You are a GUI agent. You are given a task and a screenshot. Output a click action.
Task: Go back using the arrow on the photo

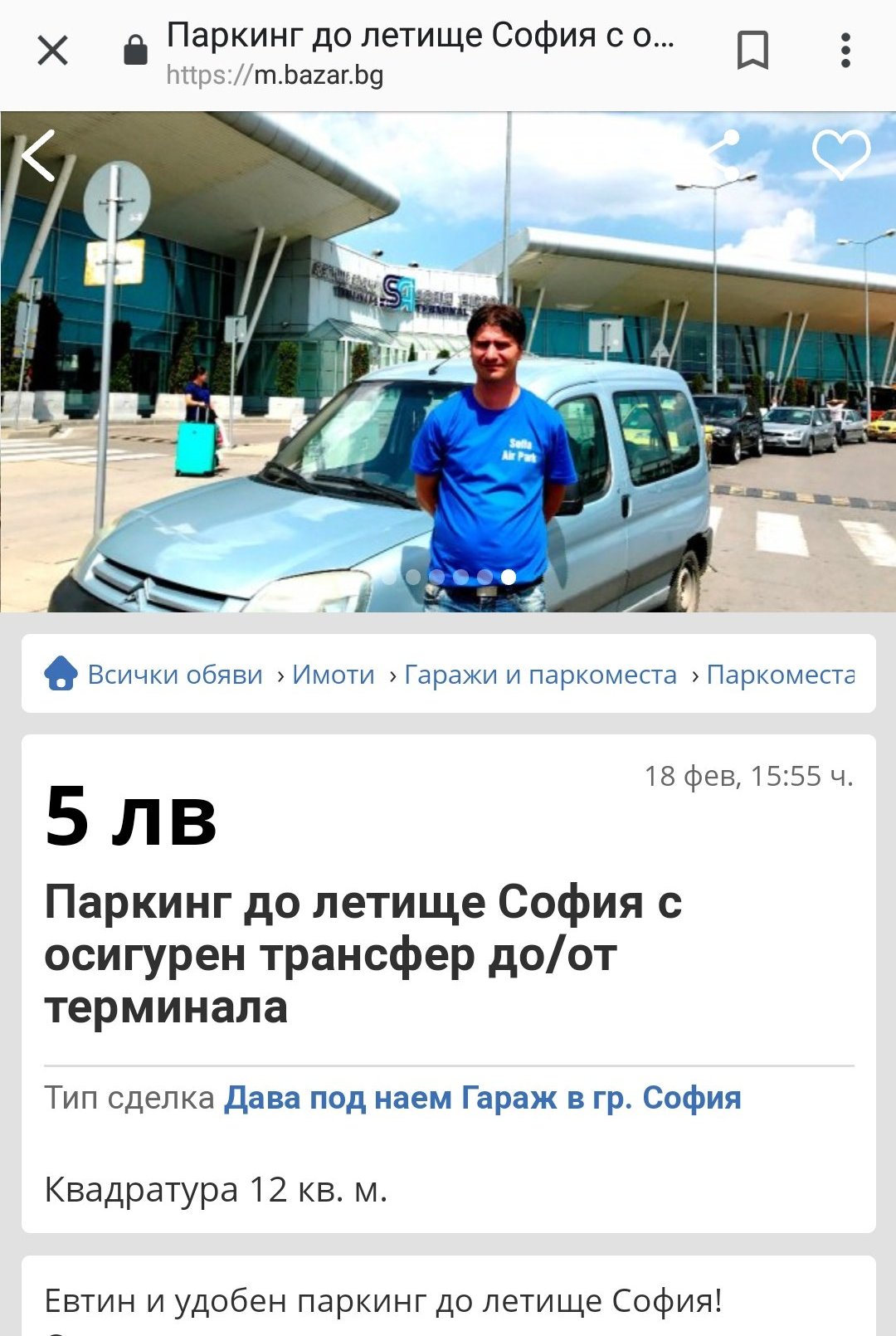click(38, 155)
